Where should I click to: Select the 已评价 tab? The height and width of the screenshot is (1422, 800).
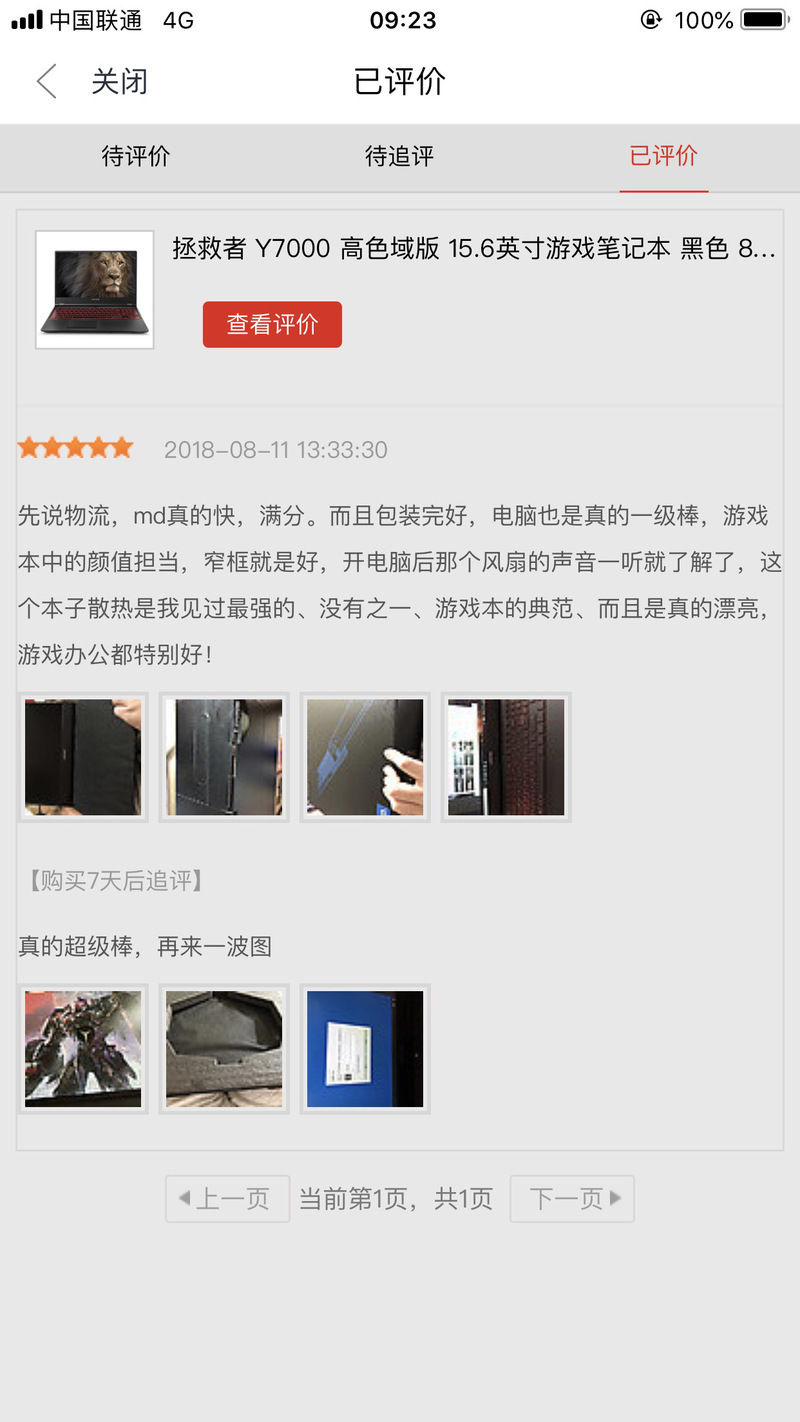(663, 156)
